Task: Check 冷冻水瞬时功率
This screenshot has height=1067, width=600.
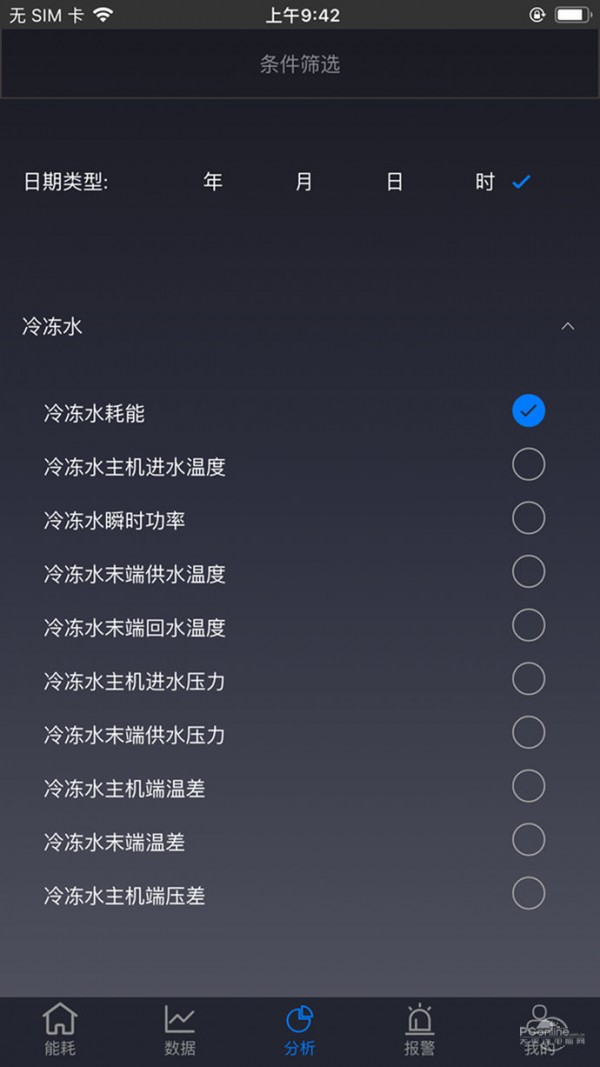Action: tap(529, 518)
